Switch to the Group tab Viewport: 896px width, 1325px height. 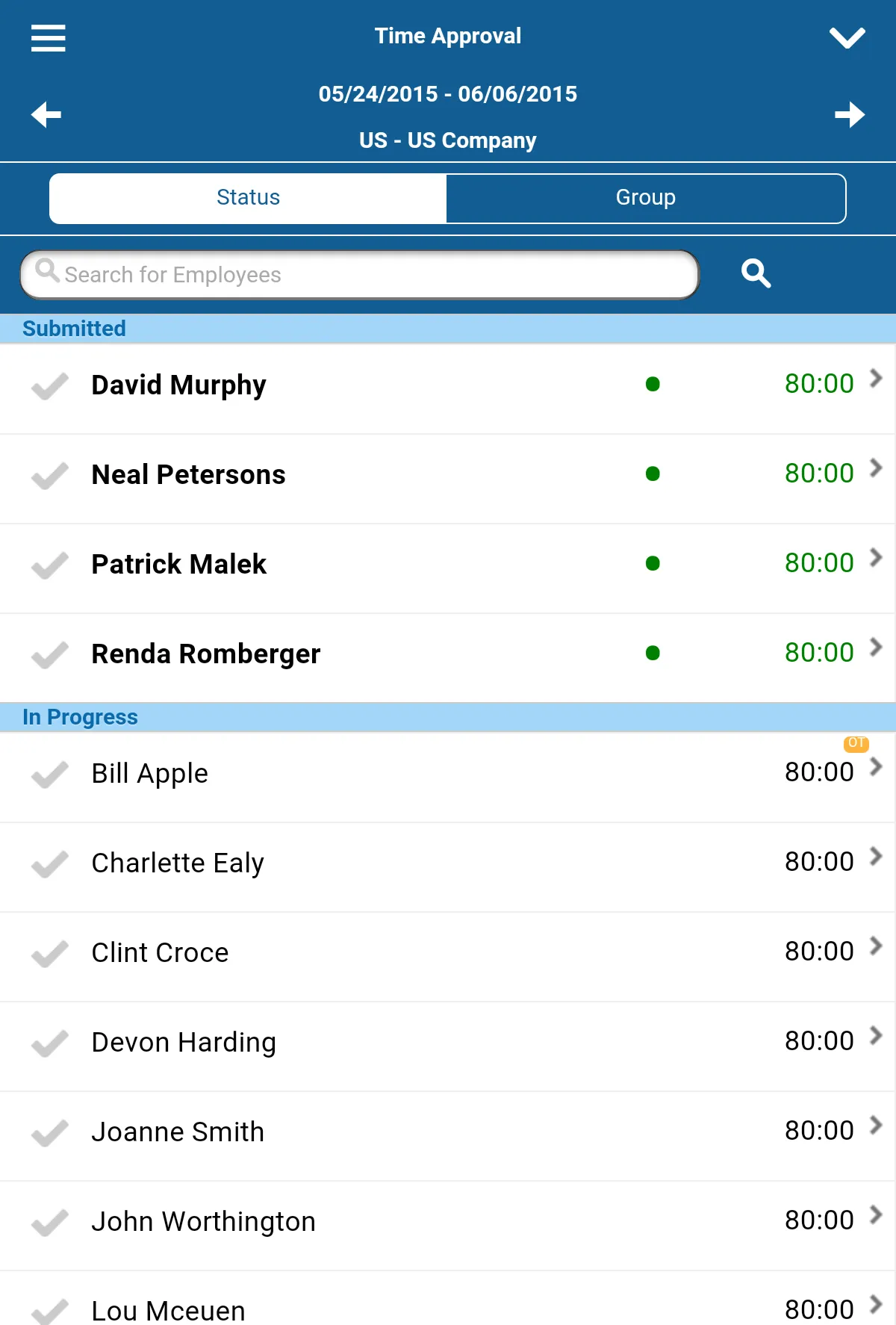[x=645, y=197]
